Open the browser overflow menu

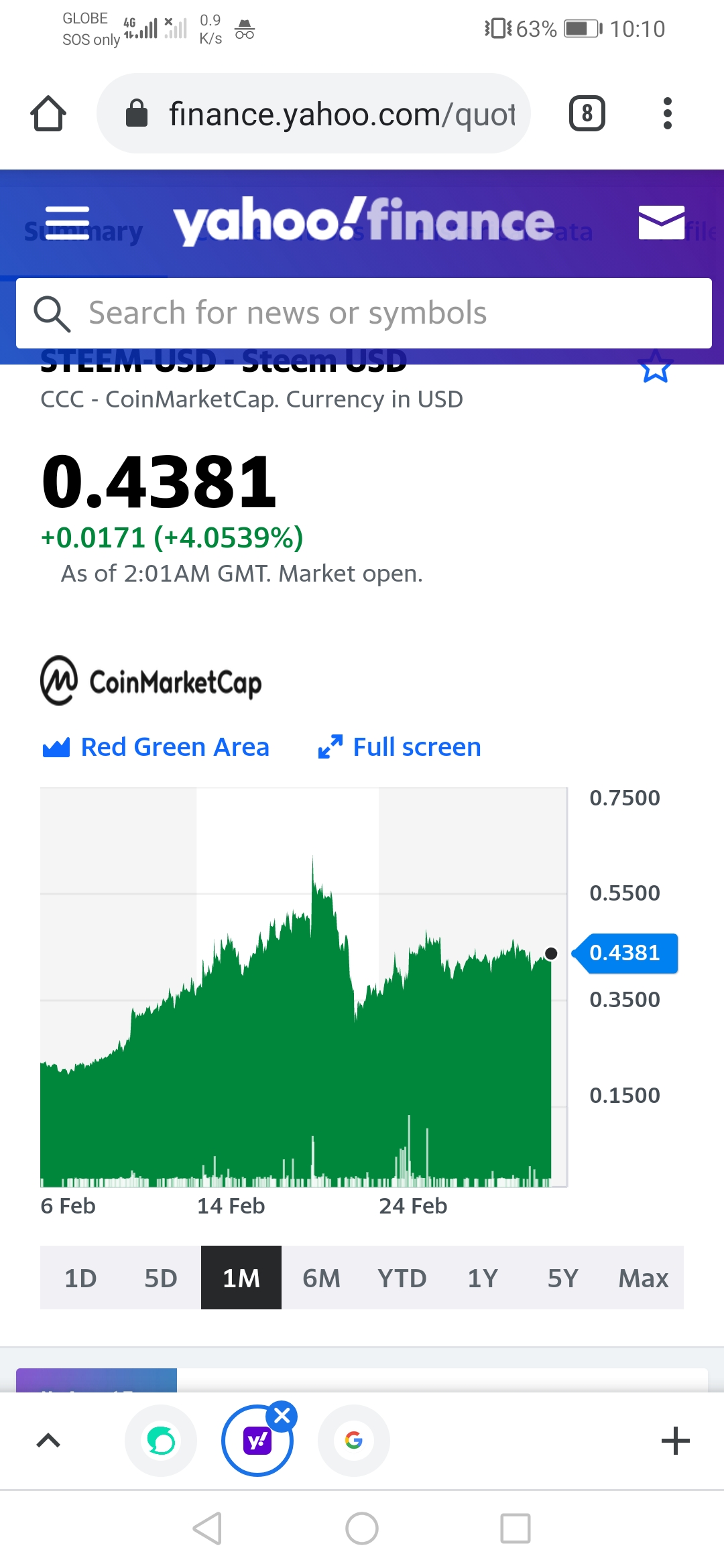(x=667, y=113)
